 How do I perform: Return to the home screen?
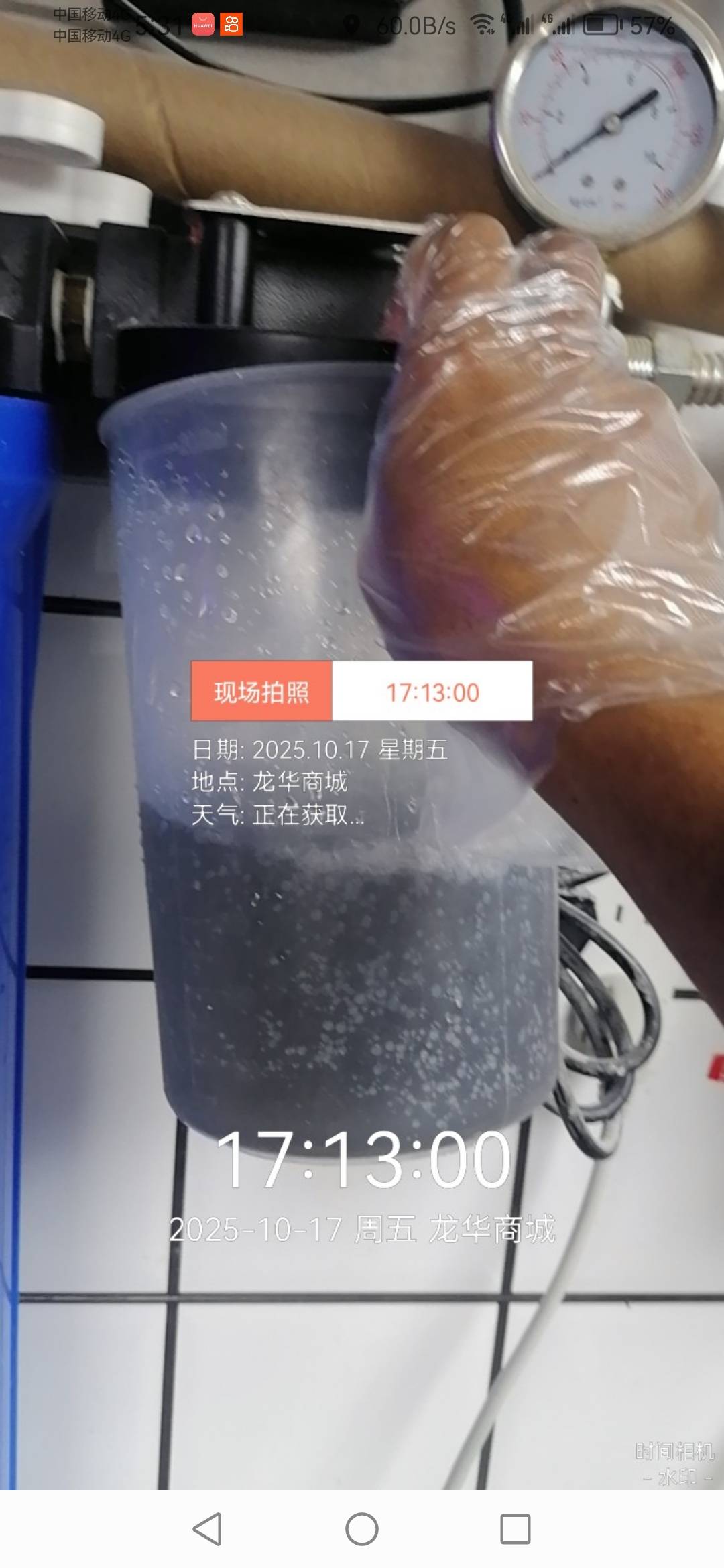[362, 1529]
